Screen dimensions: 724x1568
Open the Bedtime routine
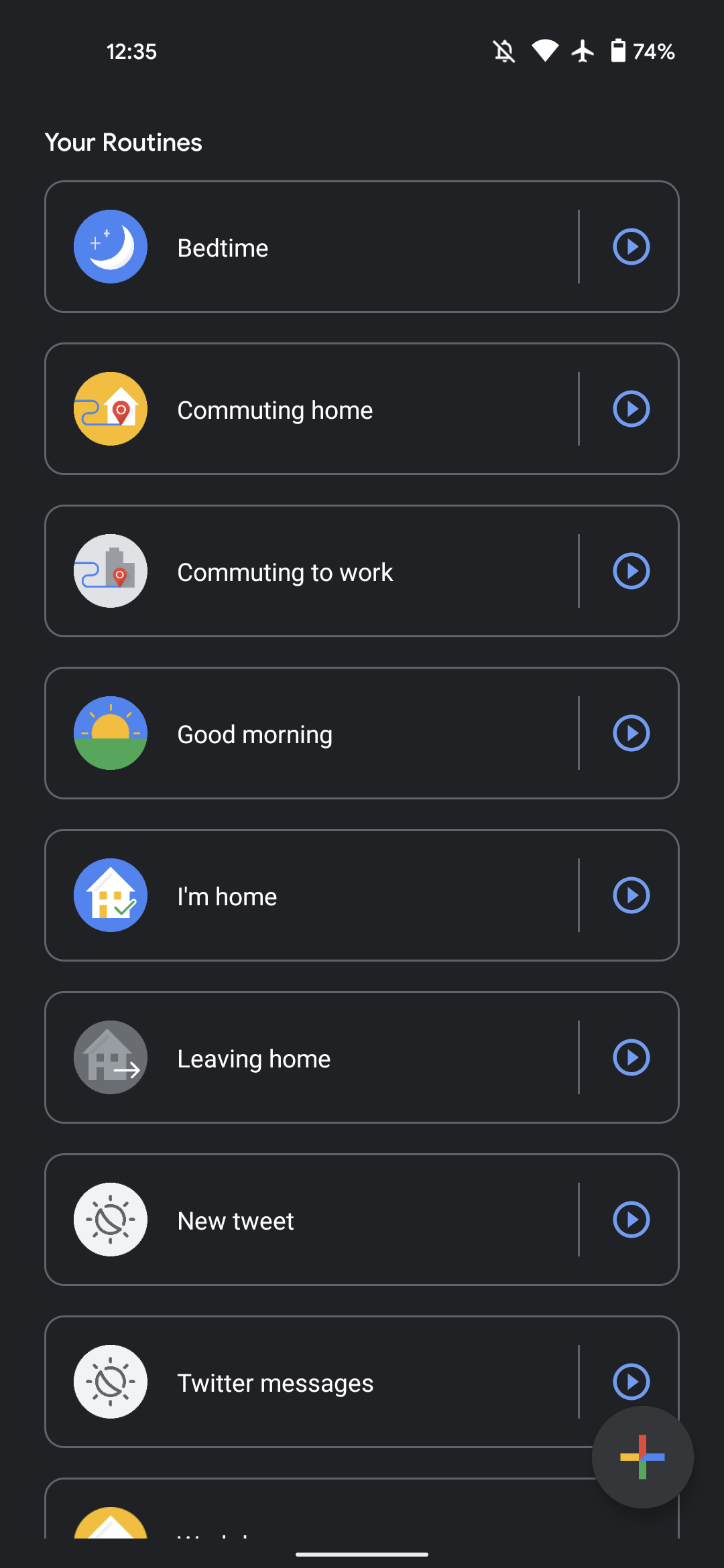tap(308, 247)
